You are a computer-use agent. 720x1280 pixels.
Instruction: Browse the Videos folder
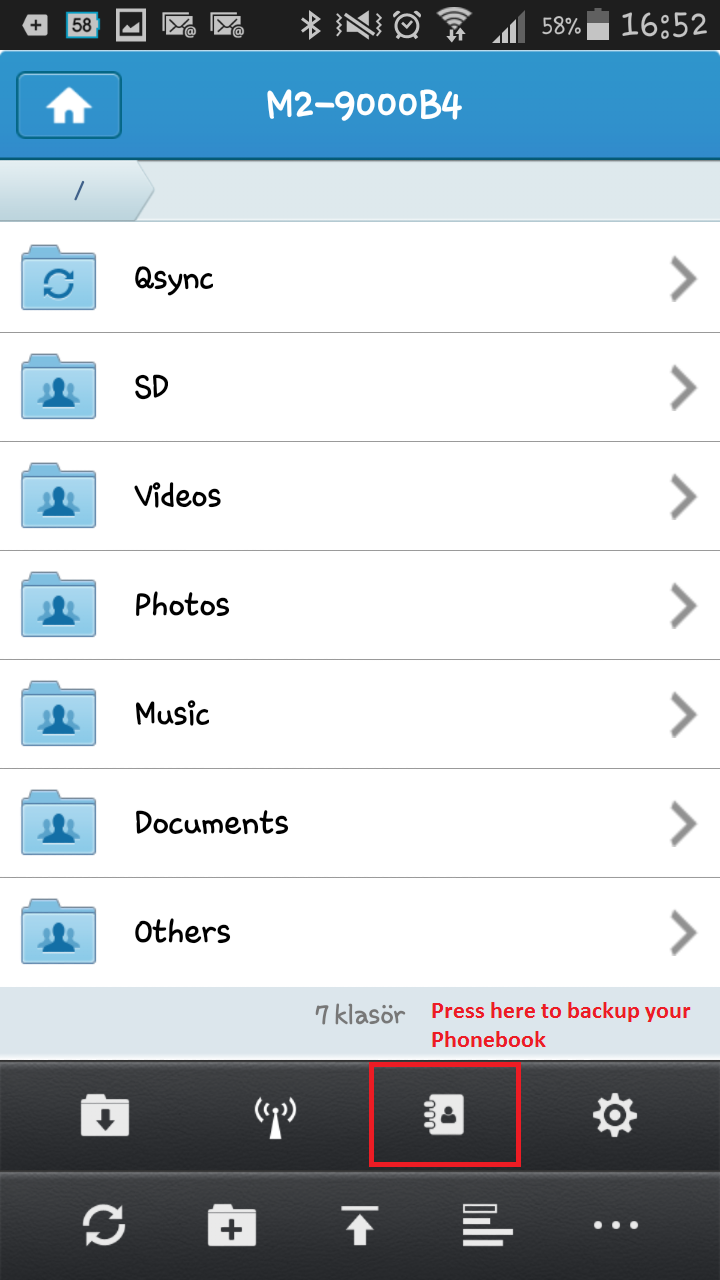(360, 496)
